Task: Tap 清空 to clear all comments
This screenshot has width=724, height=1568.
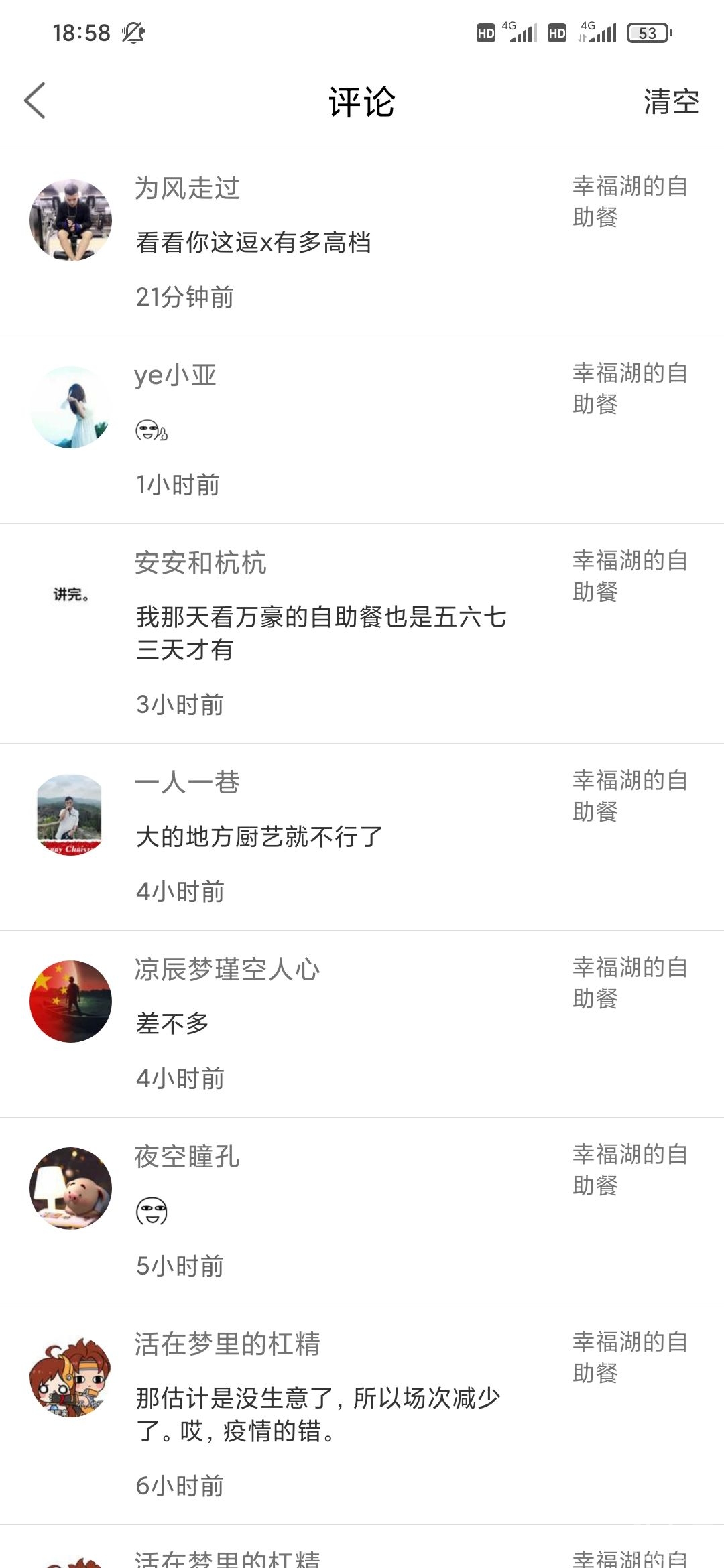Action: point(671,102)
